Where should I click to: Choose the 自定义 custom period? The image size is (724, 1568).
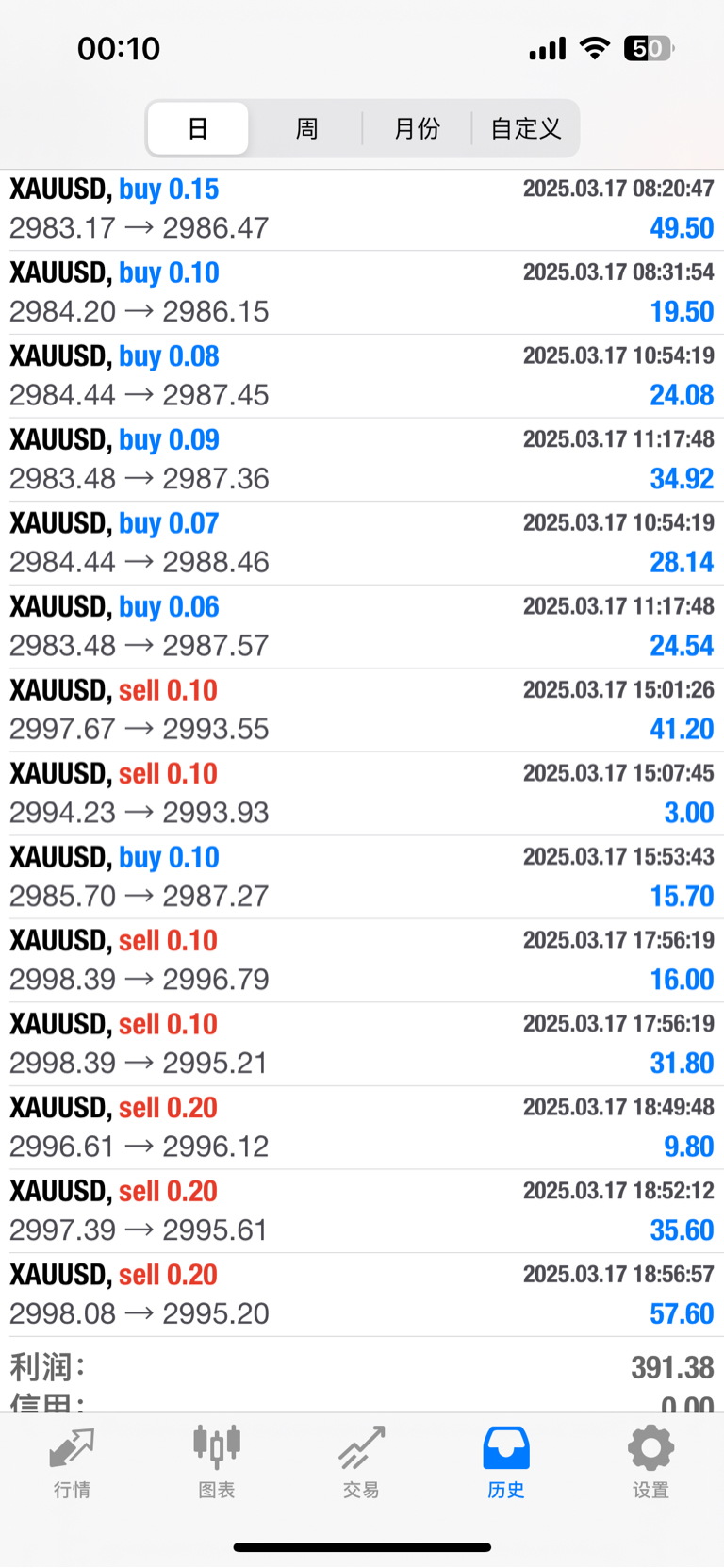coord(525,128)
